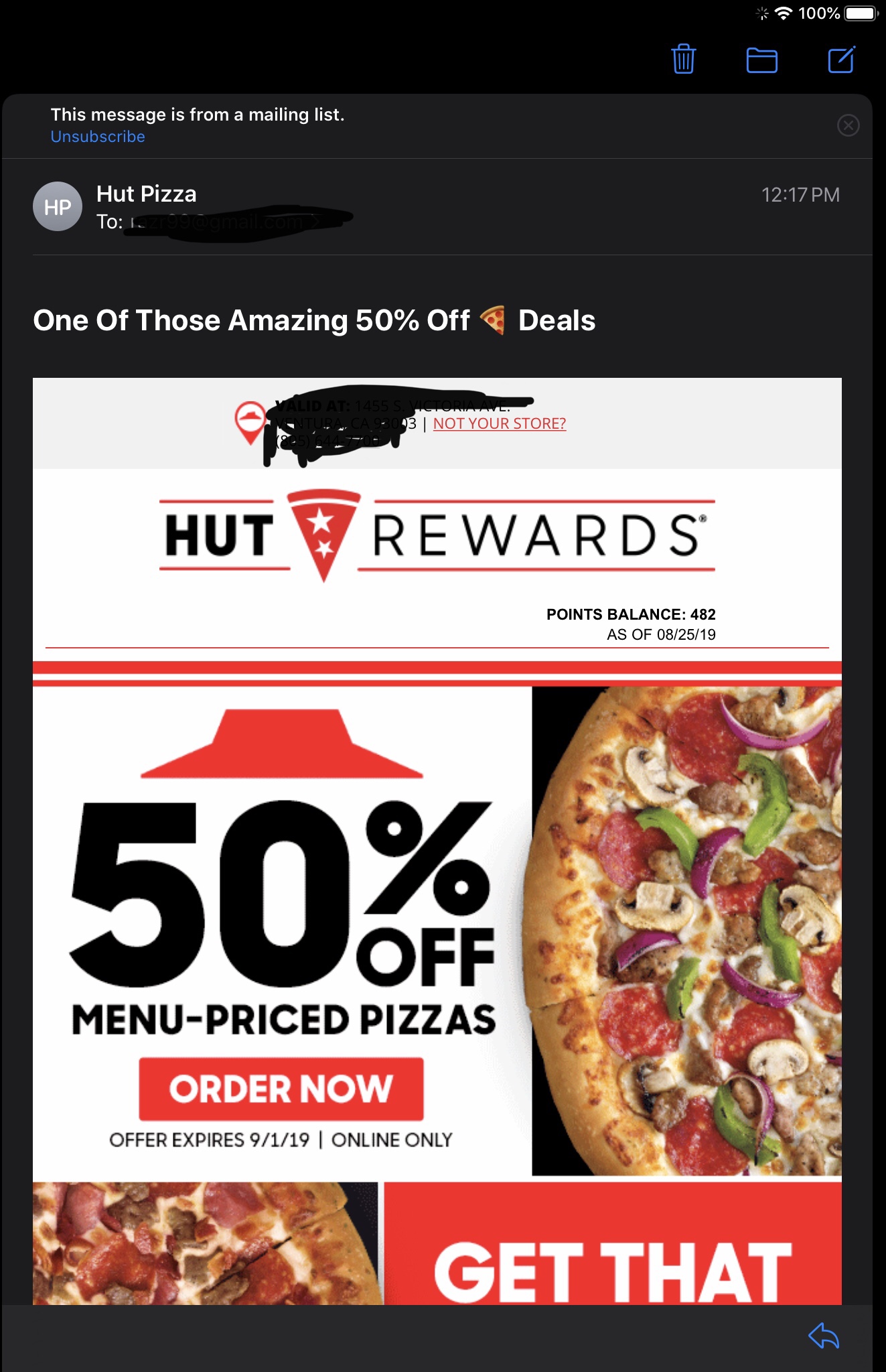Tap the Not Your Store link
Image resolution: width=886 pixels, height=1372 pixels.
pos(499,423)
